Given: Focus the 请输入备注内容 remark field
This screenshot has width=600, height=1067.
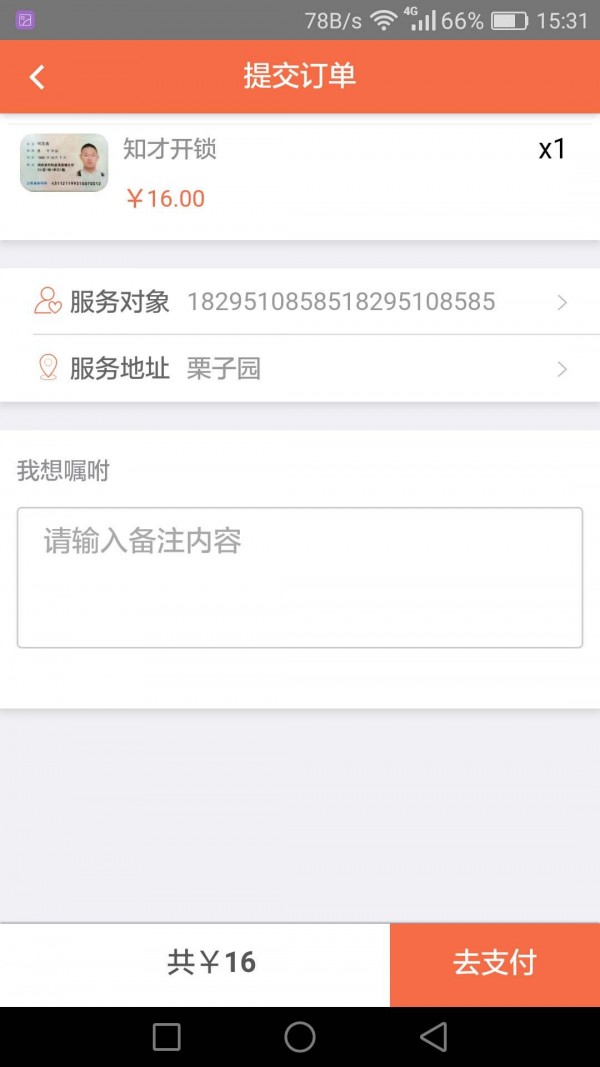Looking at the screenshot, I should (300, 577).
